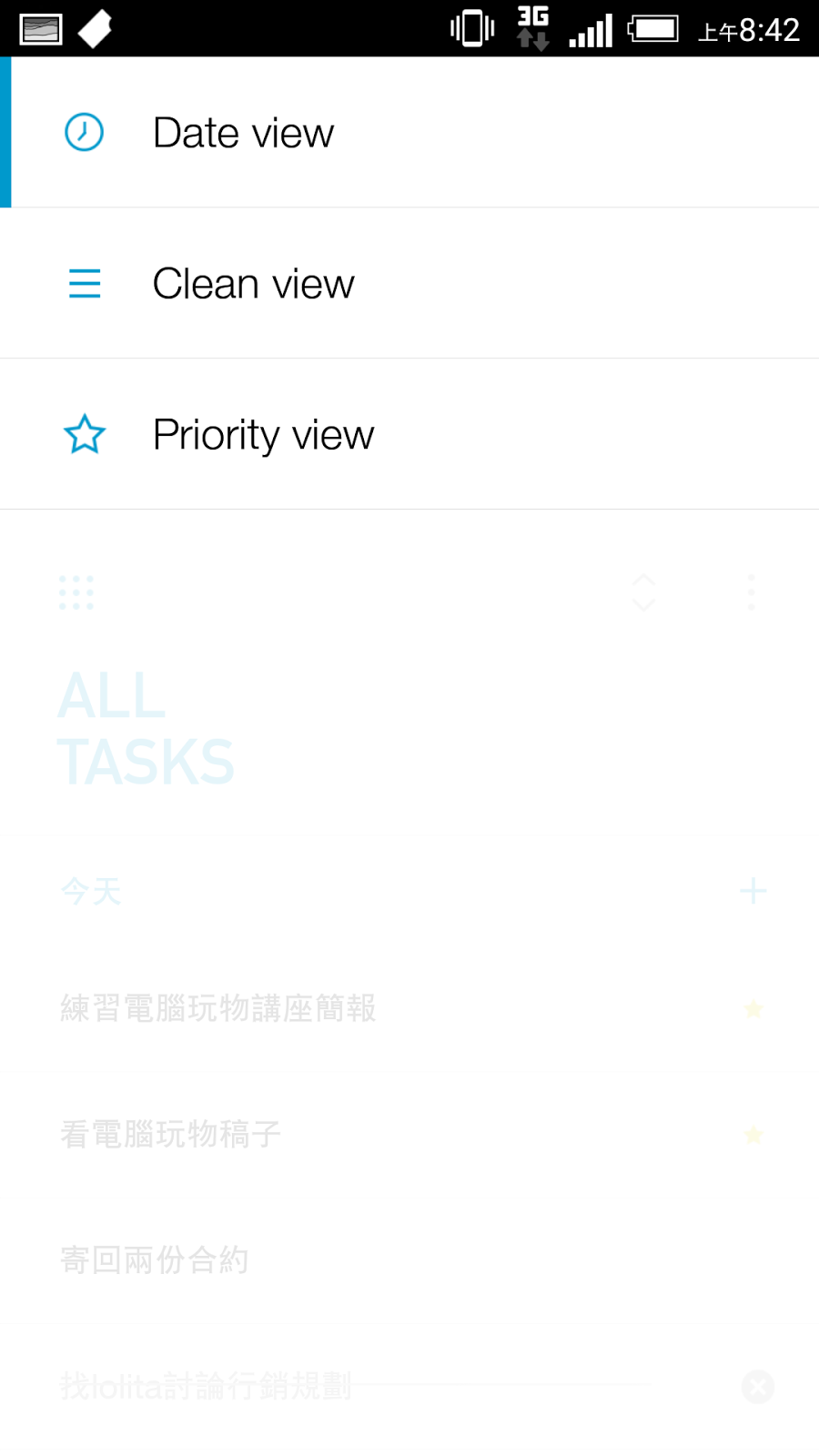
Task: Switch to Clean view
Action: pyautogui.click(x=253, y=284)
